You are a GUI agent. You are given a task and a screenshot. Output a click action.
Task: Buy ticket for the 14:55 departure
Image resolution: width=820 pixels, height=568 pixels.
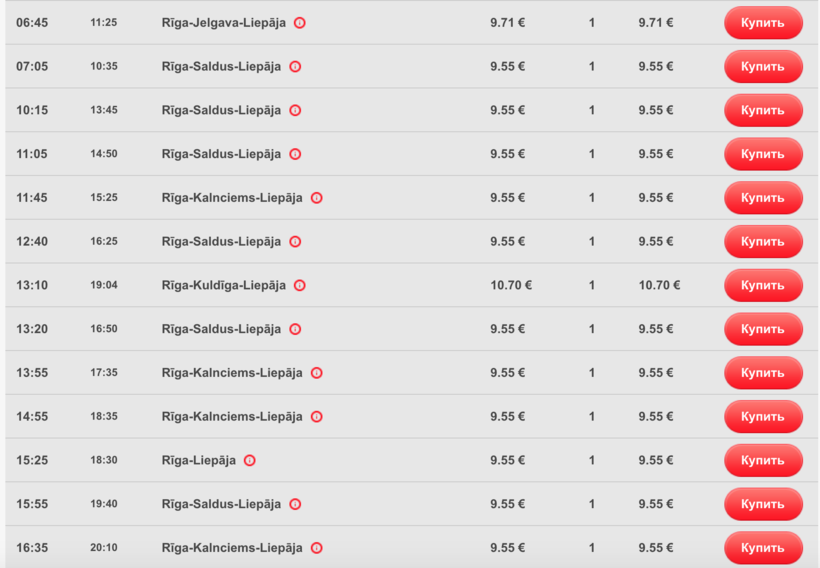tap(763, 416)
